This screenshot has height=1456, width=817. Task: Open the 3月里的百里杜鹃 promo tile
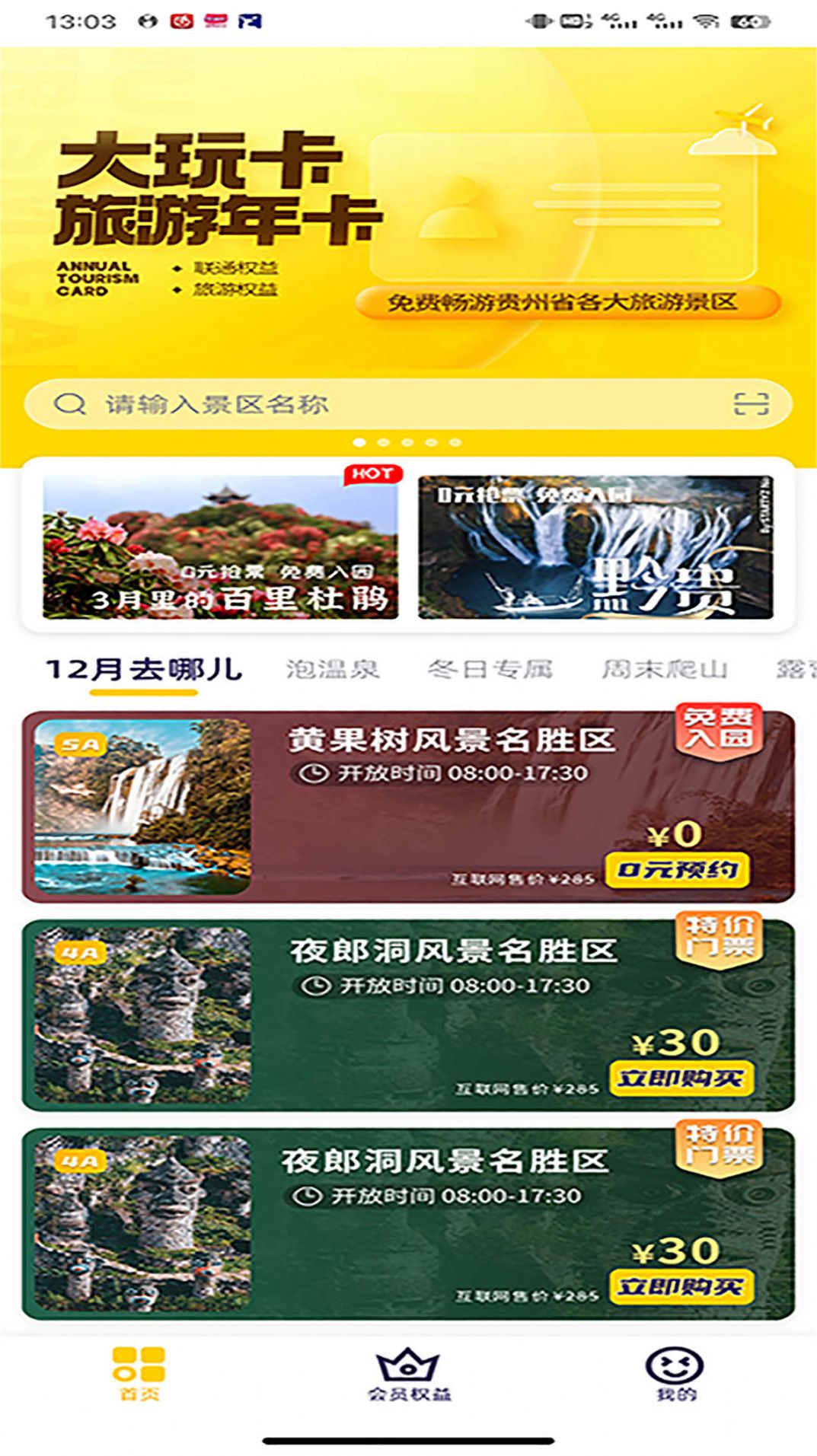point(220,546)
